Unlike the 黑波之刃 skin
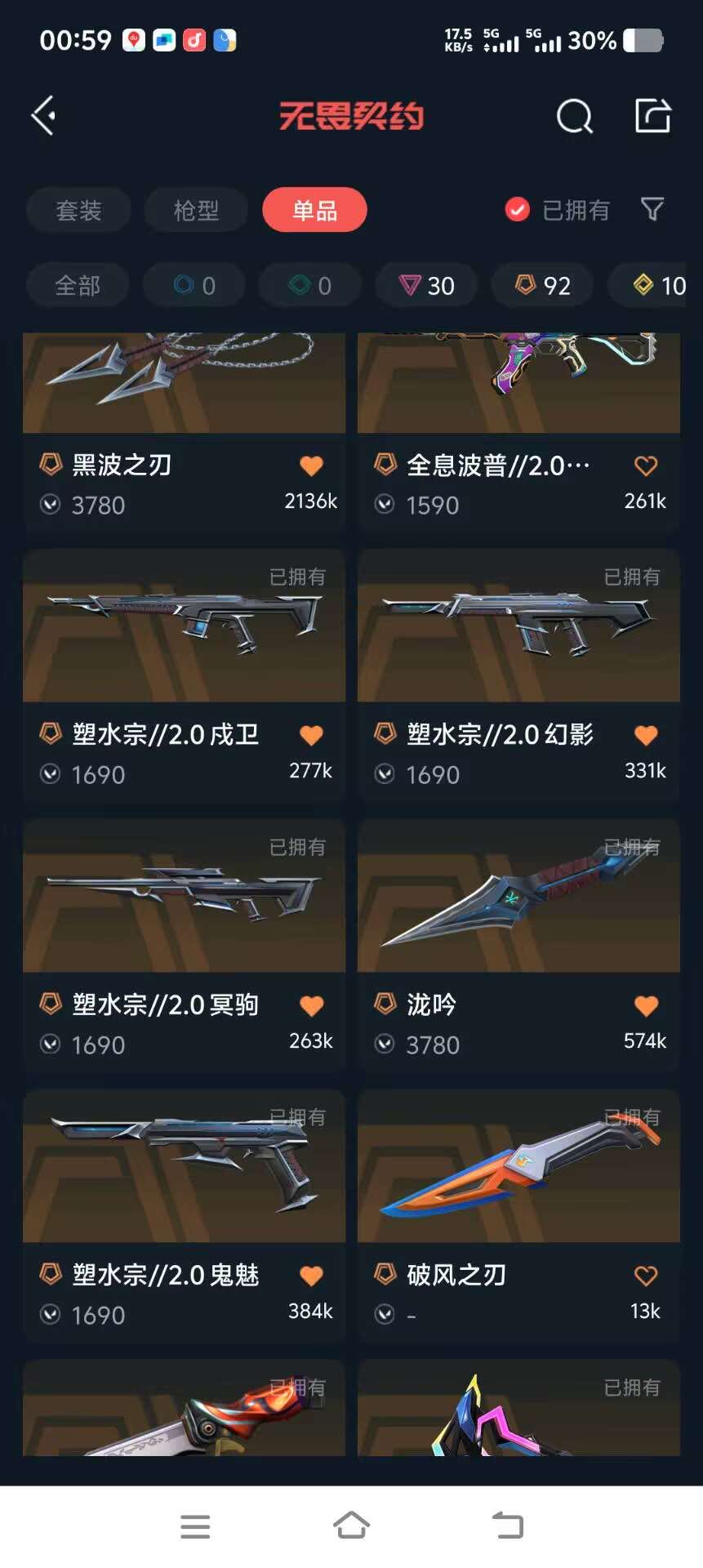Viewport: 703px width, 1568px height. point(311,465)
